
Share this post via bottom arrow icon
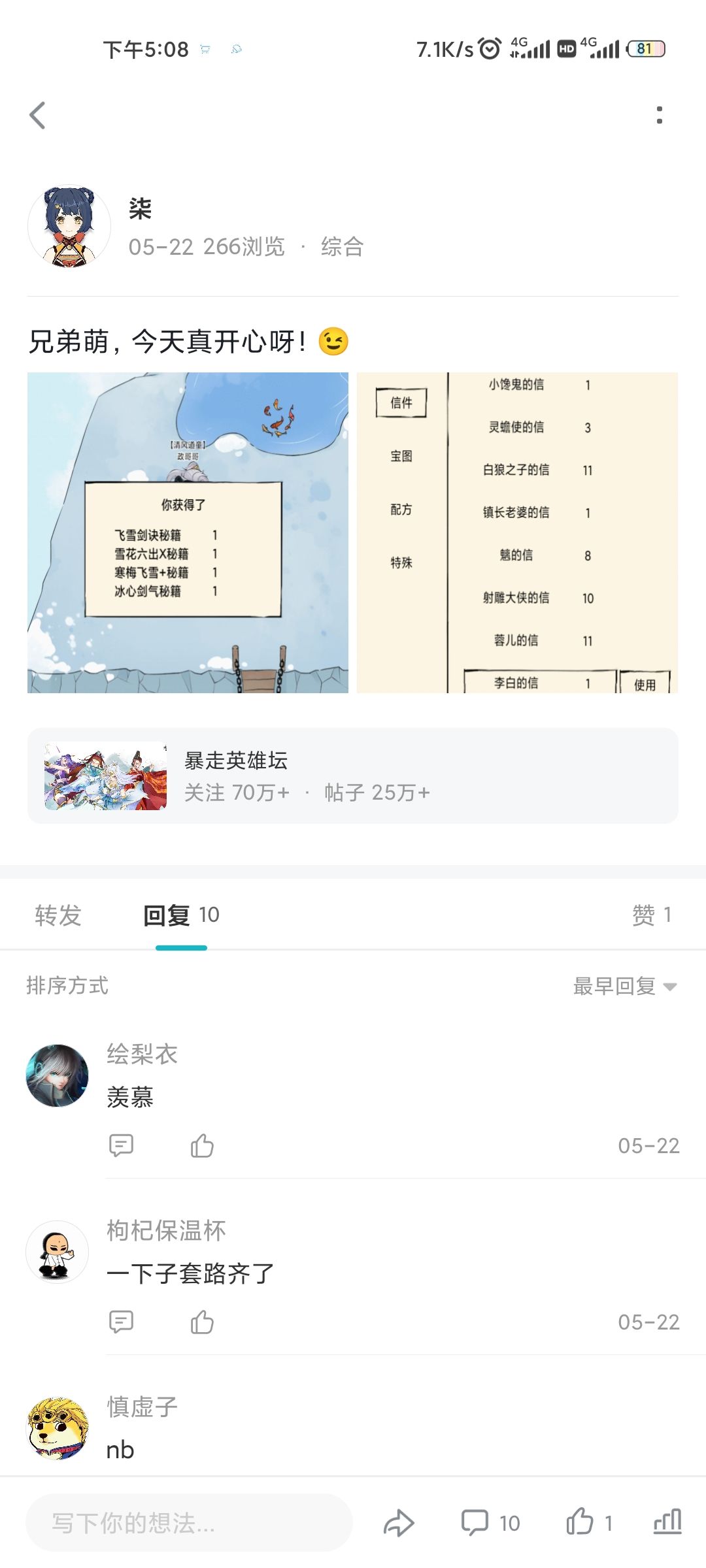(x=399, y=1523)
